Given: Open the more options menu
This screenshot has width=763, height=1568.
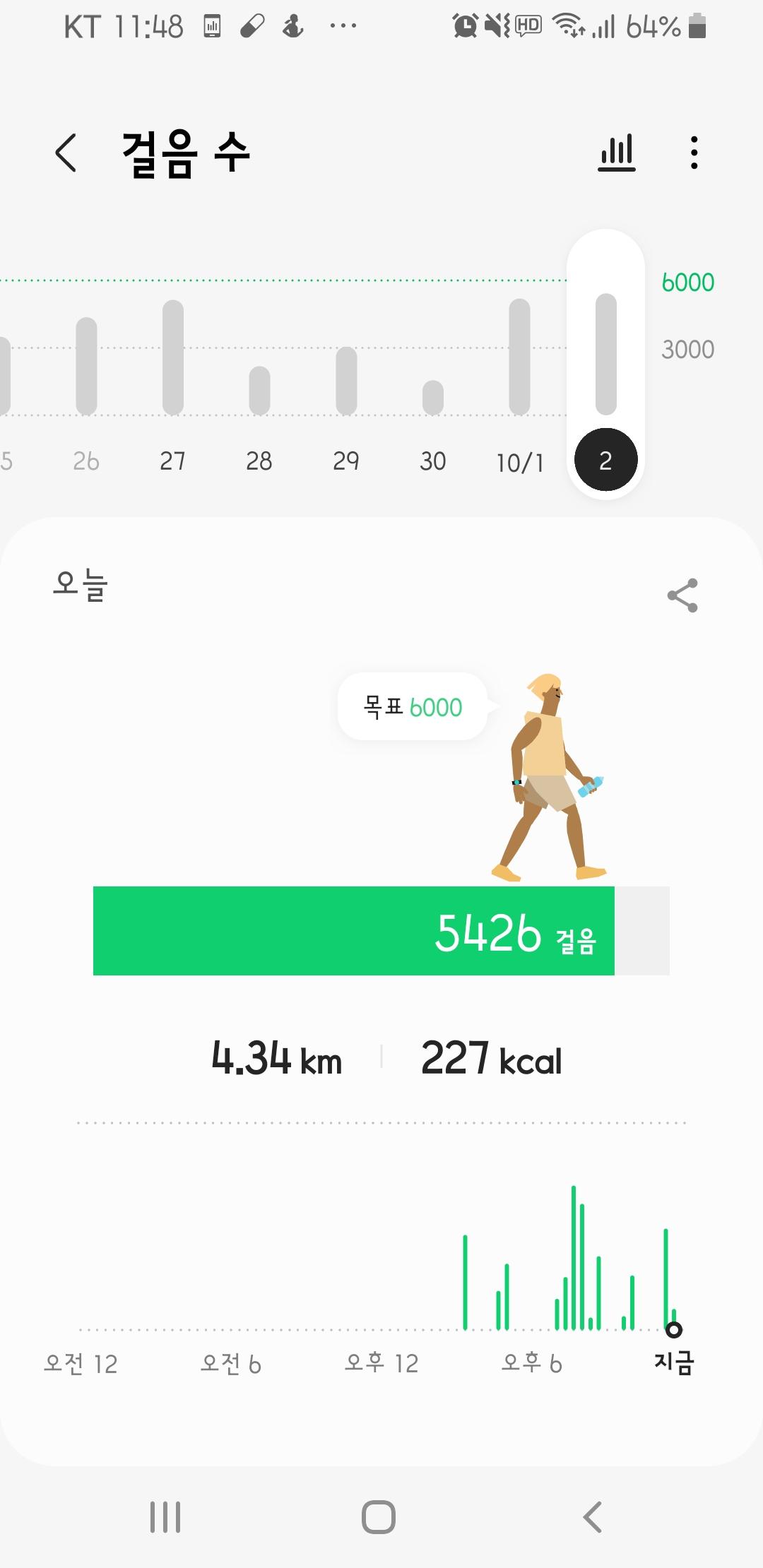Looking at the screenshot, I should (694, 153).
